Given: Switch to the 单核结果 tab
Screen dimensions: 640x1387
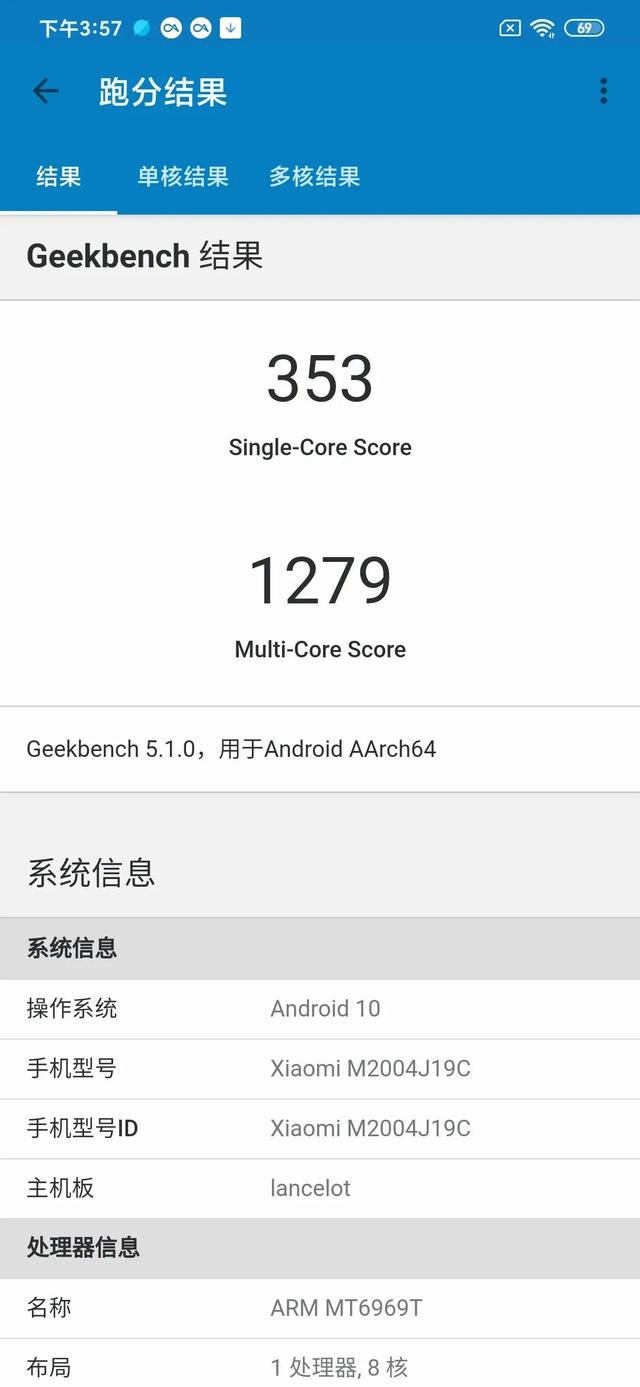Looking at the screenshot, I should click(183, 177).
